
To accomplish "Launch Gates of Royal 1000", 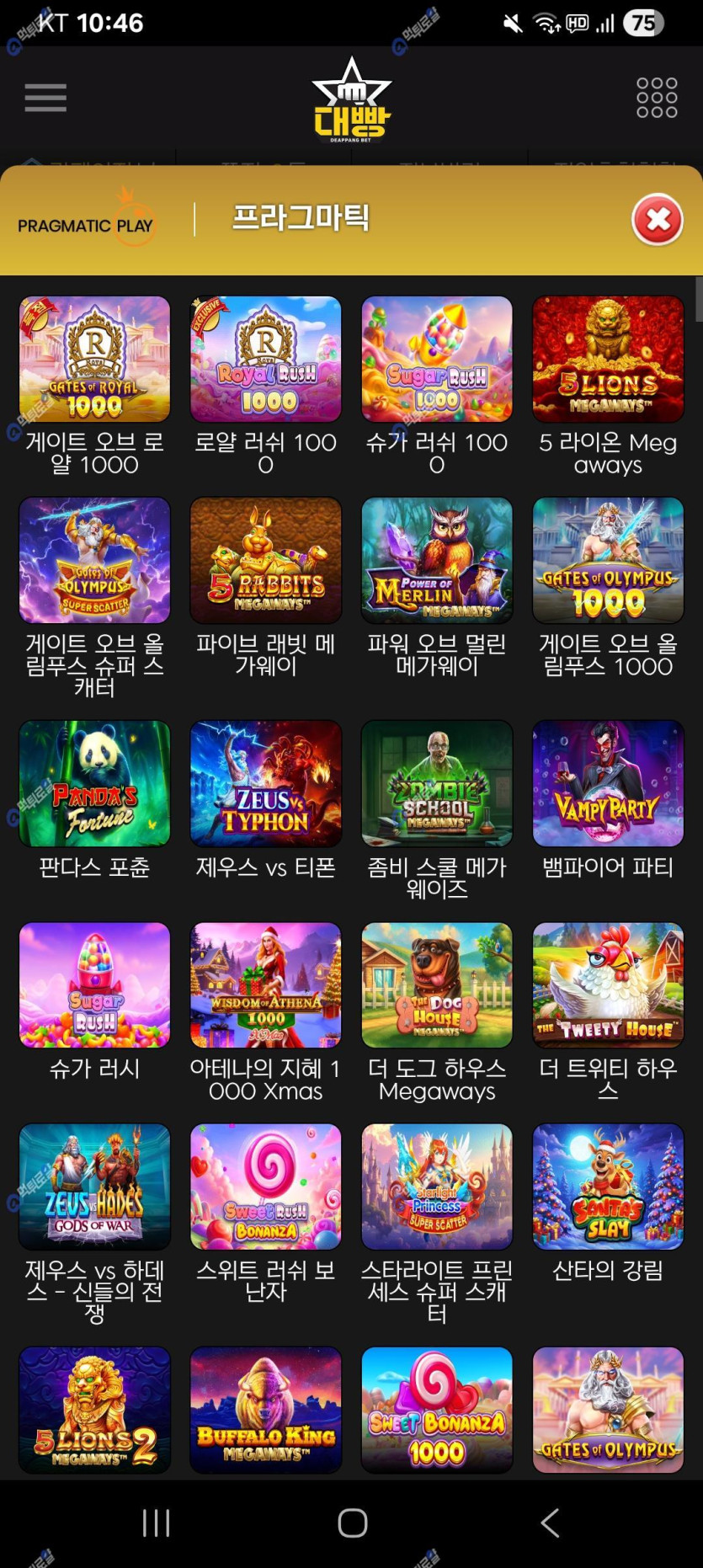I will [94, 360].
